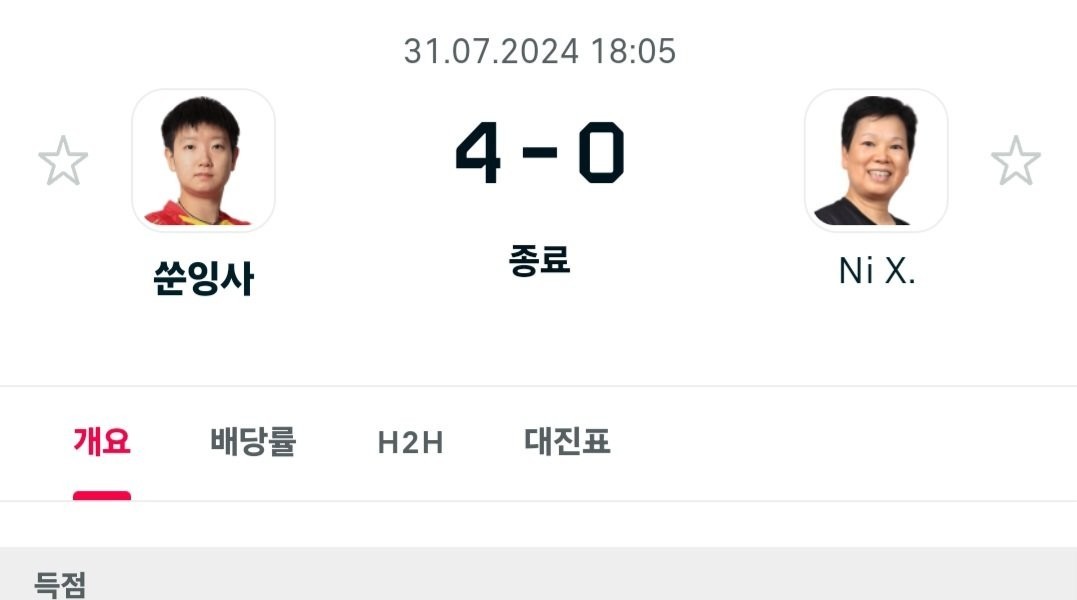Open 쑨잉사 player profile
The height and width of the screenshot is (600, 1077).
(x=204, y=160)
